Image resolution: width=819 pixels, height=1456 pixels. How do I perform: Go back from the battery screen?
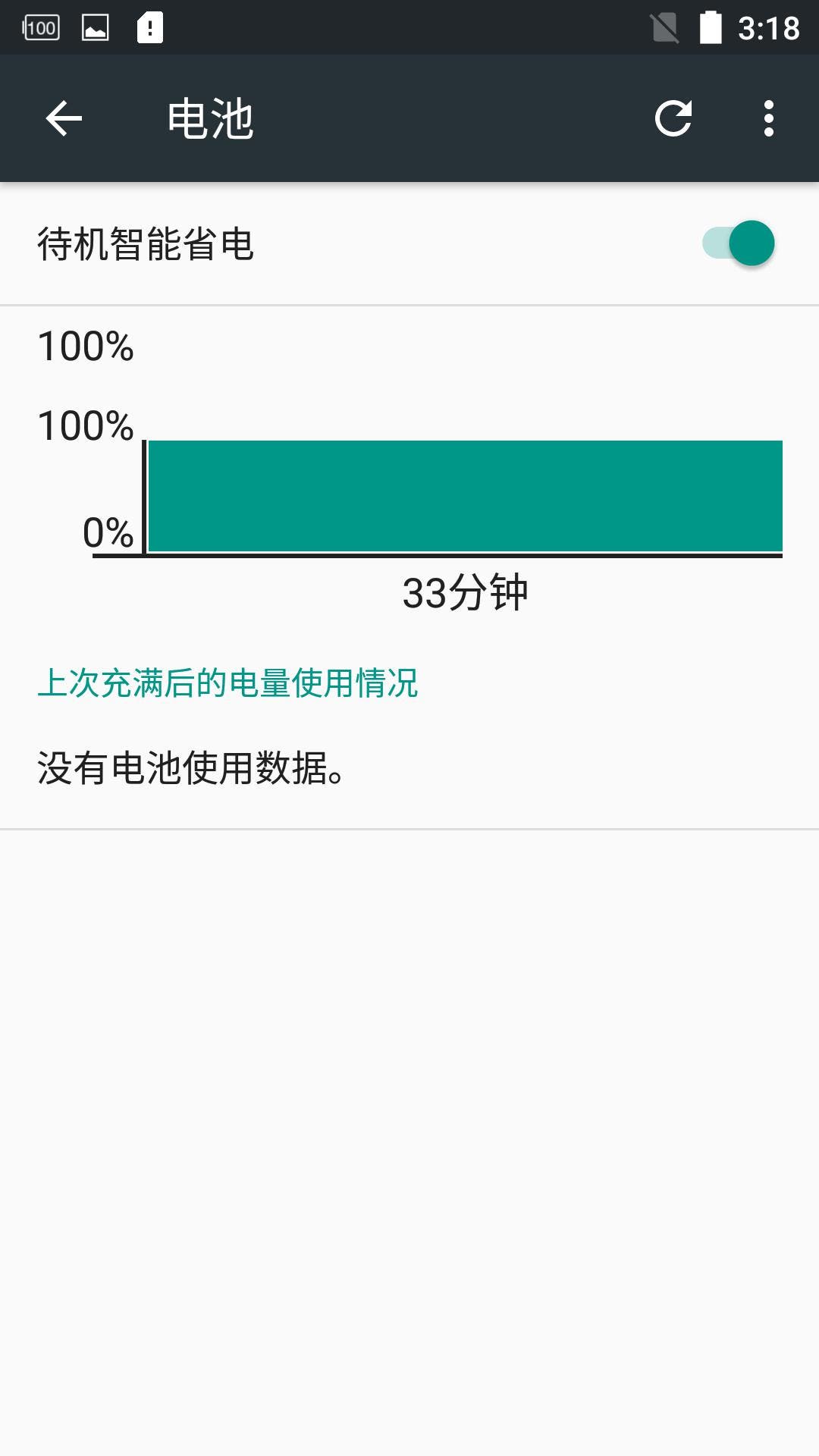pos(64,118)
